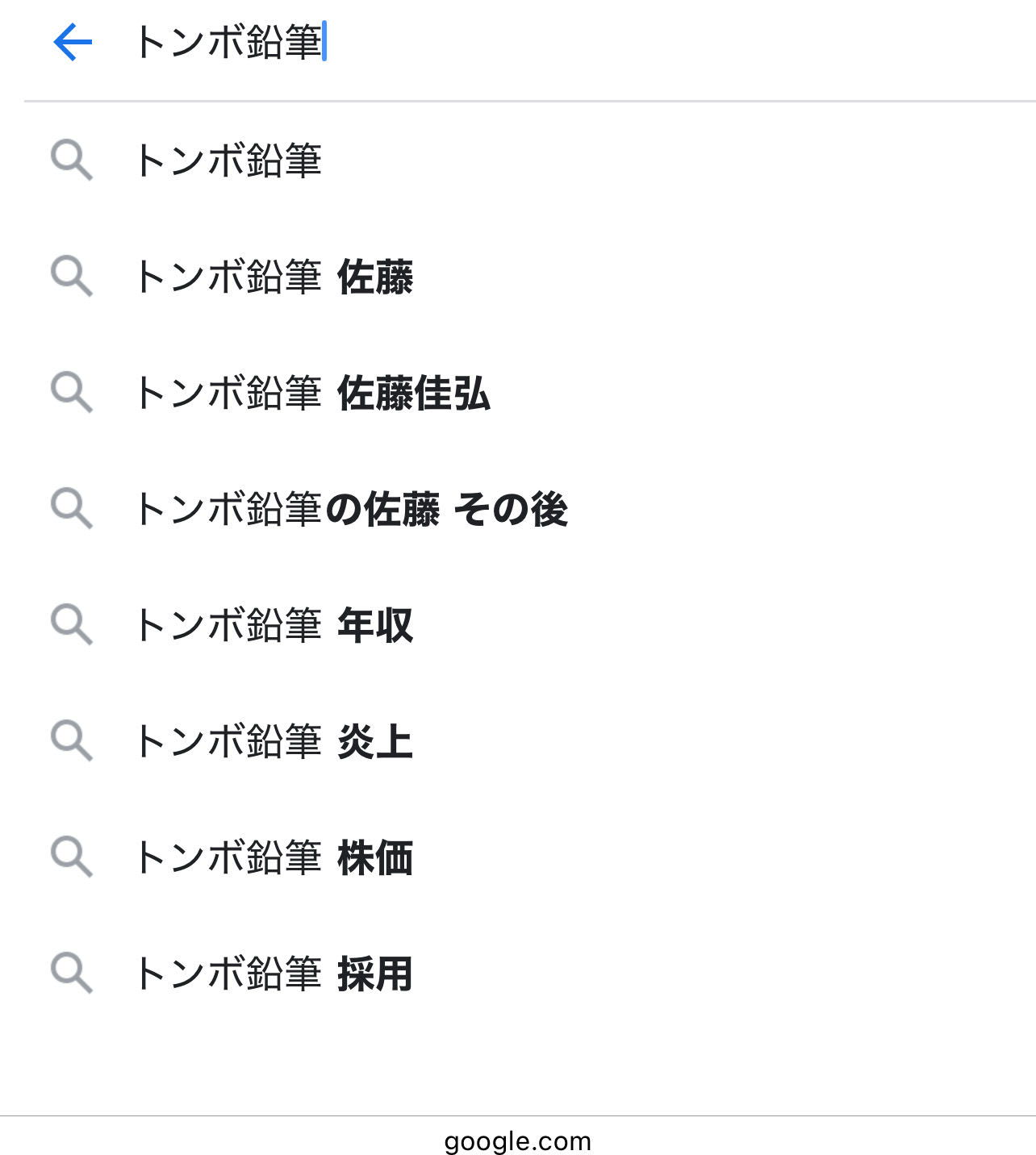The width and height of the screenshot is (1036, 1155).
Task: Select the トンボ鉛筆 炎上 suggestion
Action: (274, 741)
